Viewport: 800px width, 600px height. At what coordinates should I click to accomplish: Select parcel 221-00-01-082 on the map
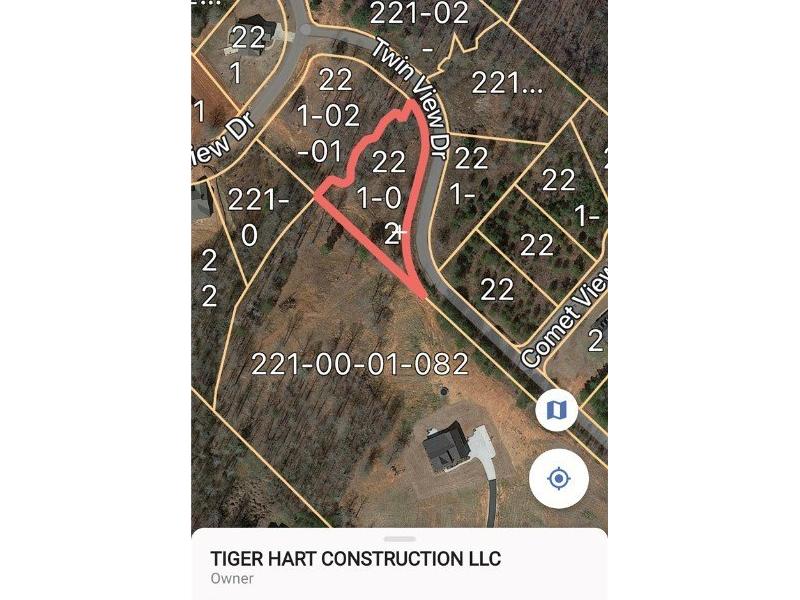pyautogui.click(x=359, y=364)
